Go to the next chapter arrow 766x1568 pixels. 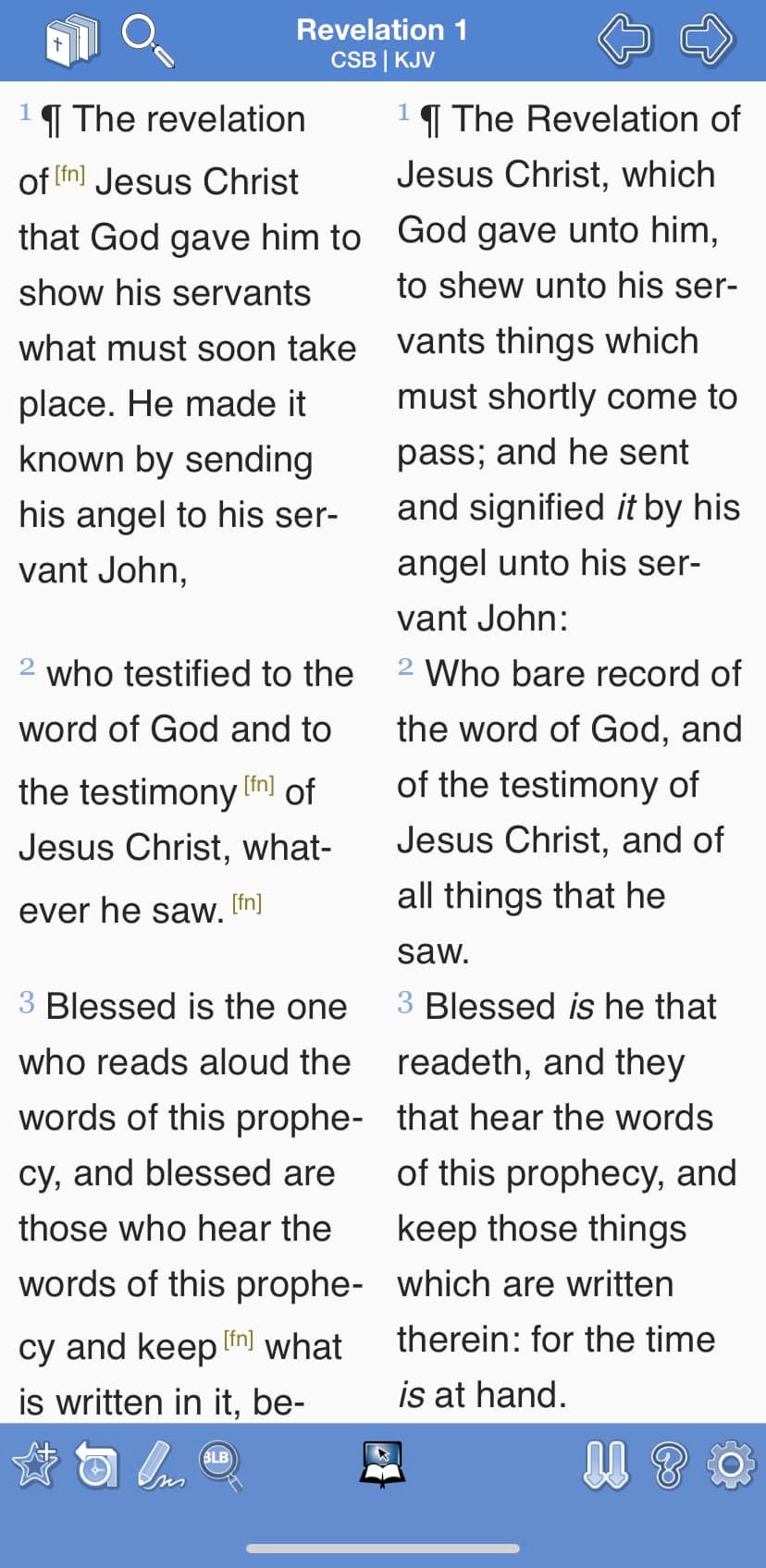707,40
